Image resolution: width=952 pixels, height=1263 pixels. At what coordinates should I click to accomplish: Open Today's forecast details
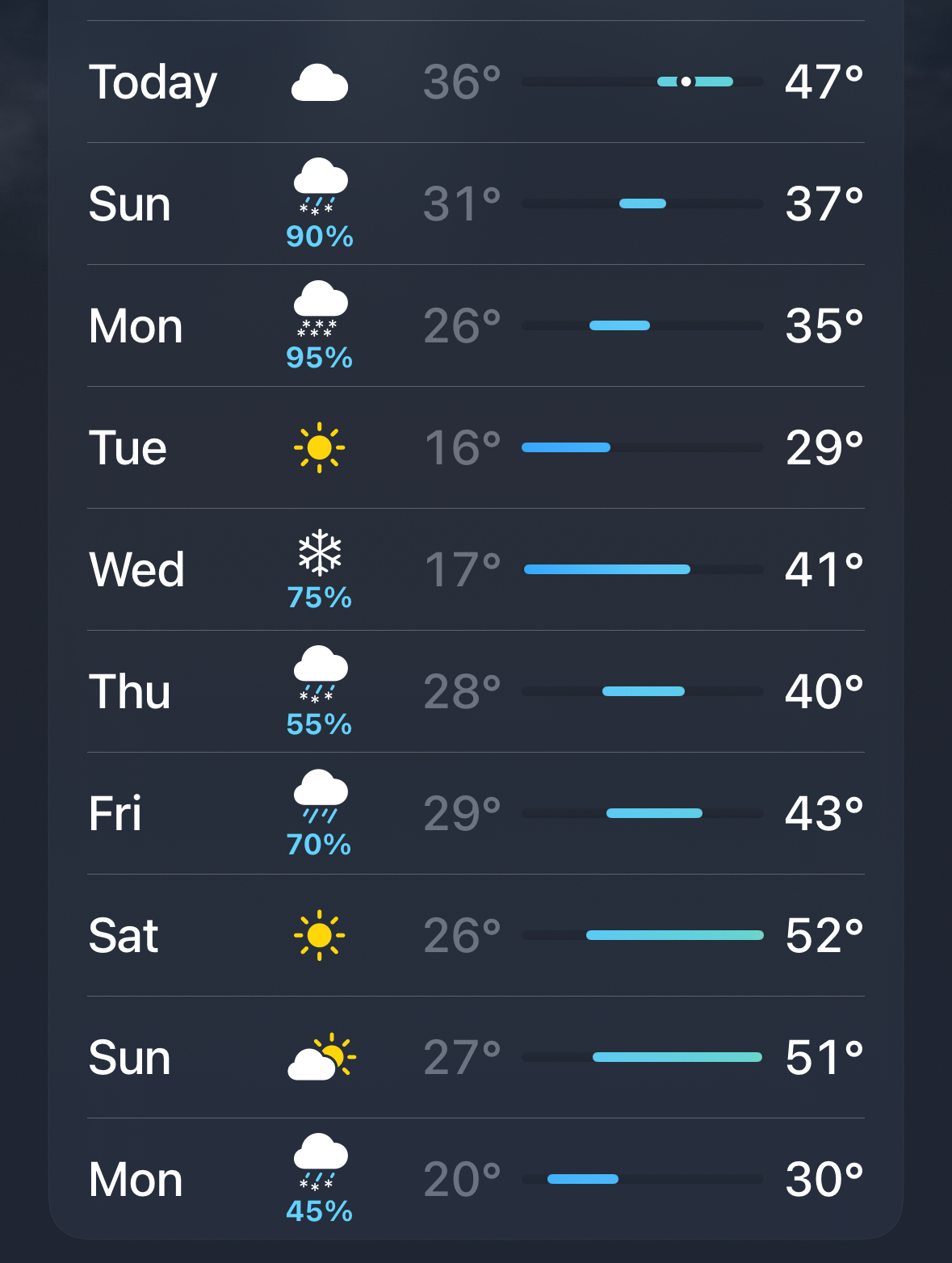click(x=476, y=82)
